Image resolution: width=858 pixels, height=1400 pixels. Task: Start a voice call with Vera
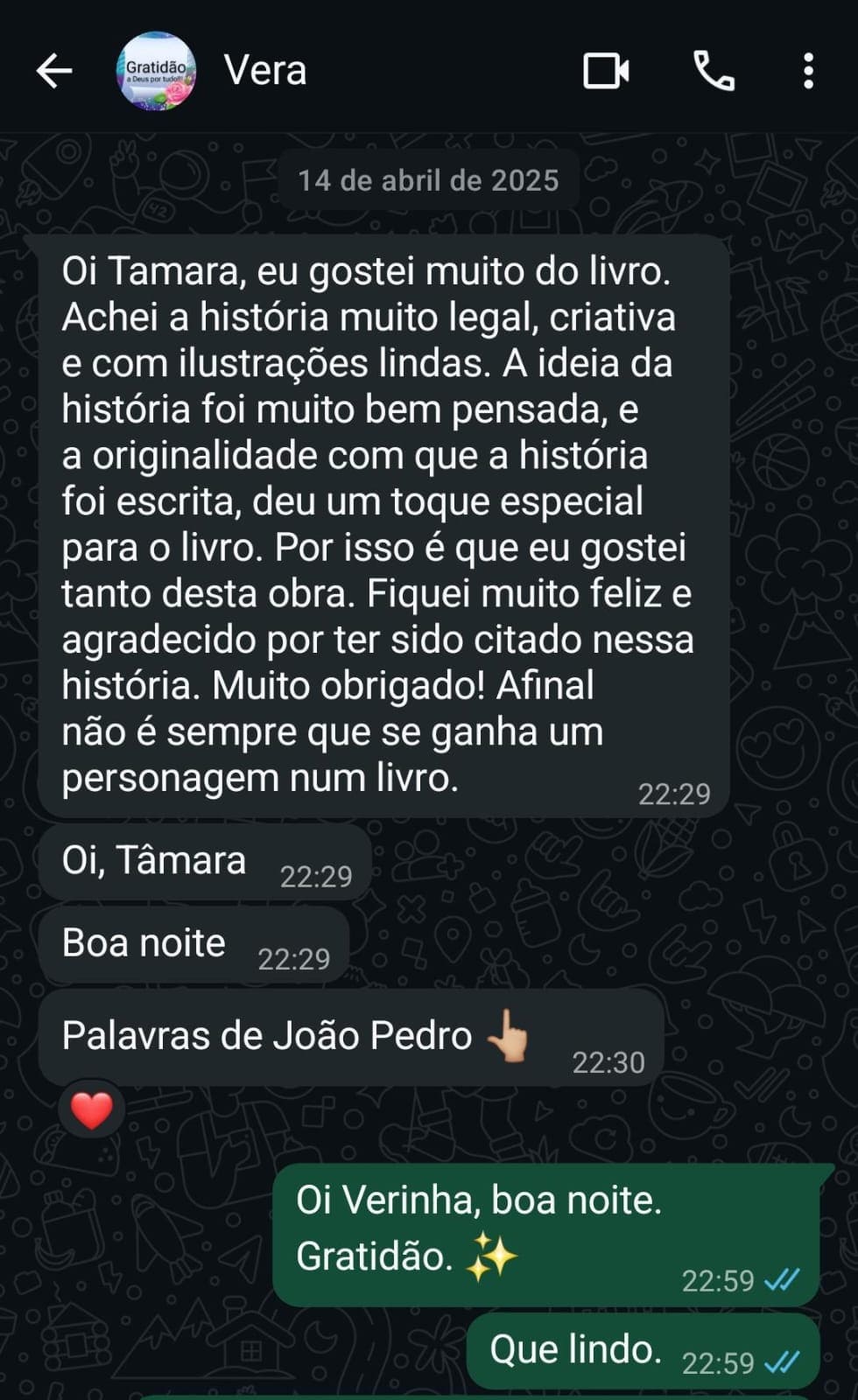tap(716, 72)
